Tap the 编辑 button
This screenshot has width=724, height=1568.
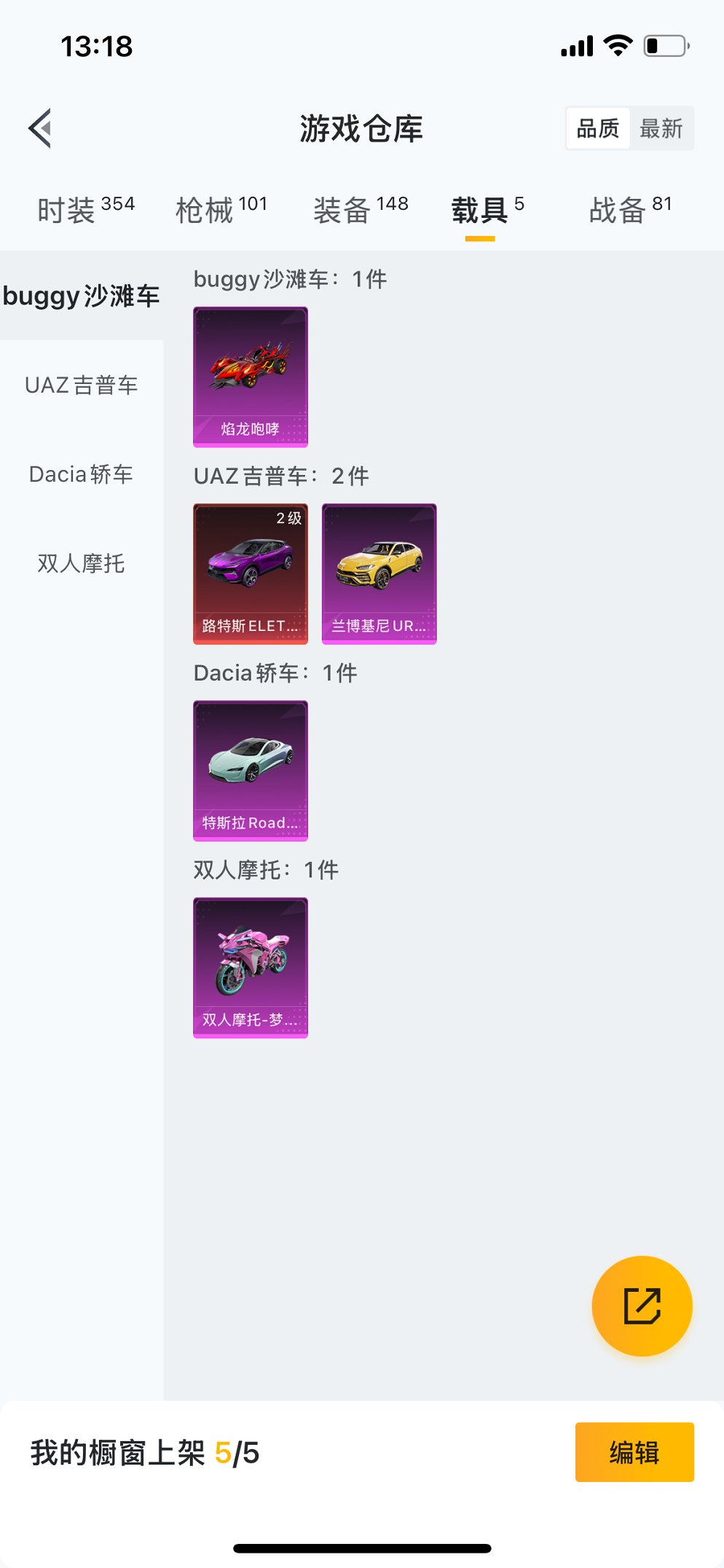(634, 1452)
